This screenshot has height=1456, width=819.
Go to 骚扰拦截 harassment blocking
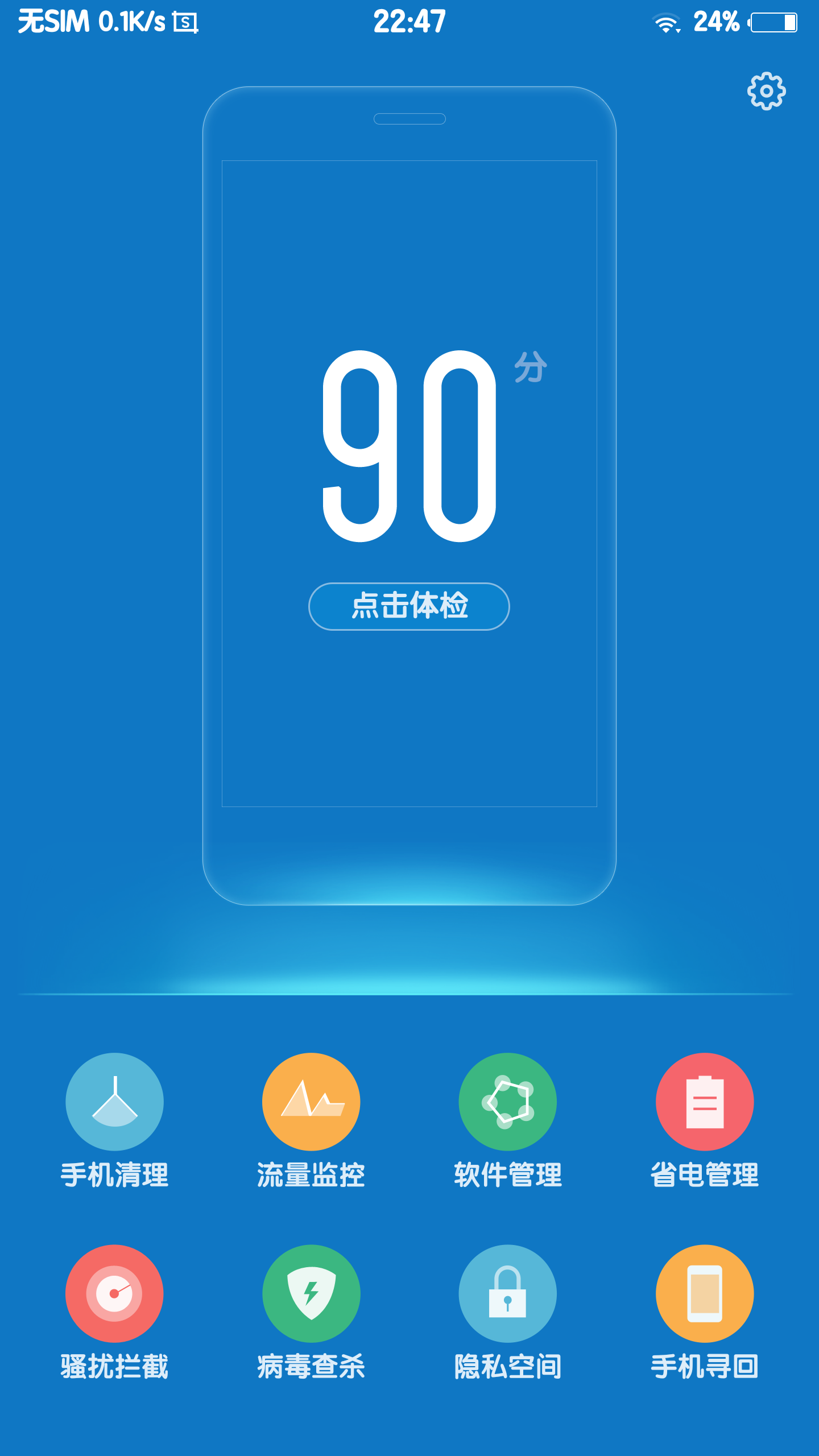click(x=114, y=1293)
